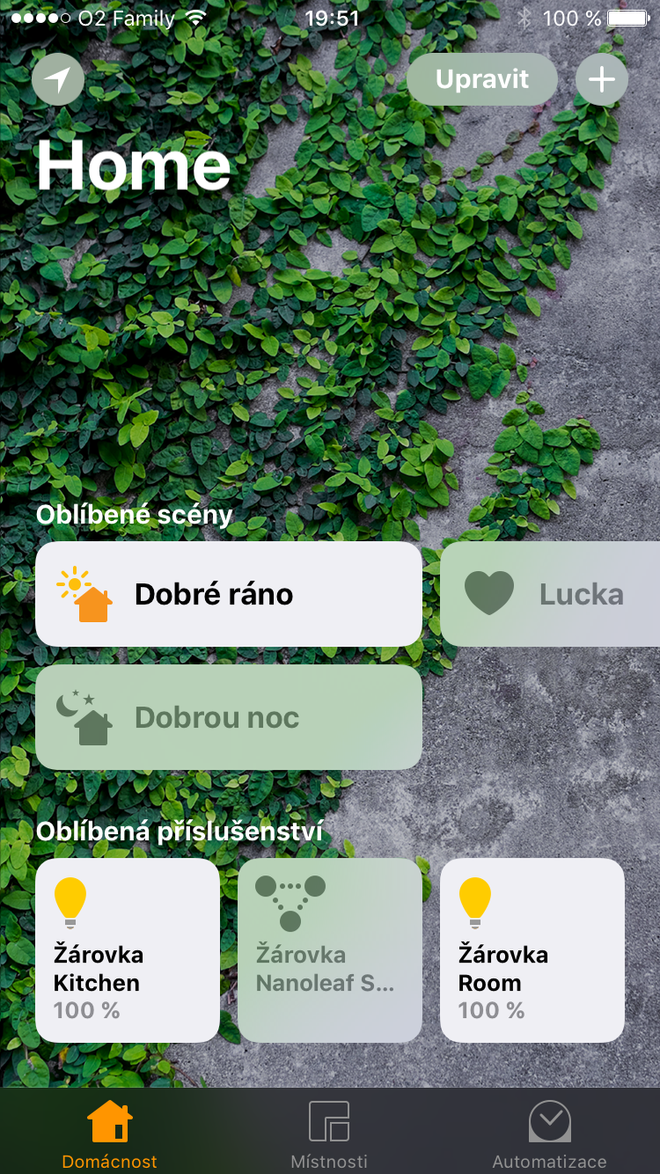Trigger the Dobrou noc scene

(228, 717)
